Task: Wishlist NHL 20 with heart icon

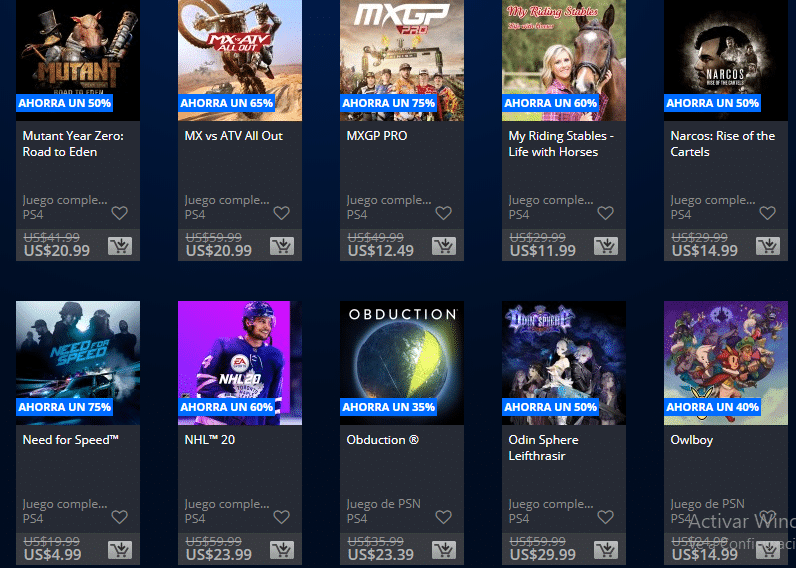Action: point(281,517)
